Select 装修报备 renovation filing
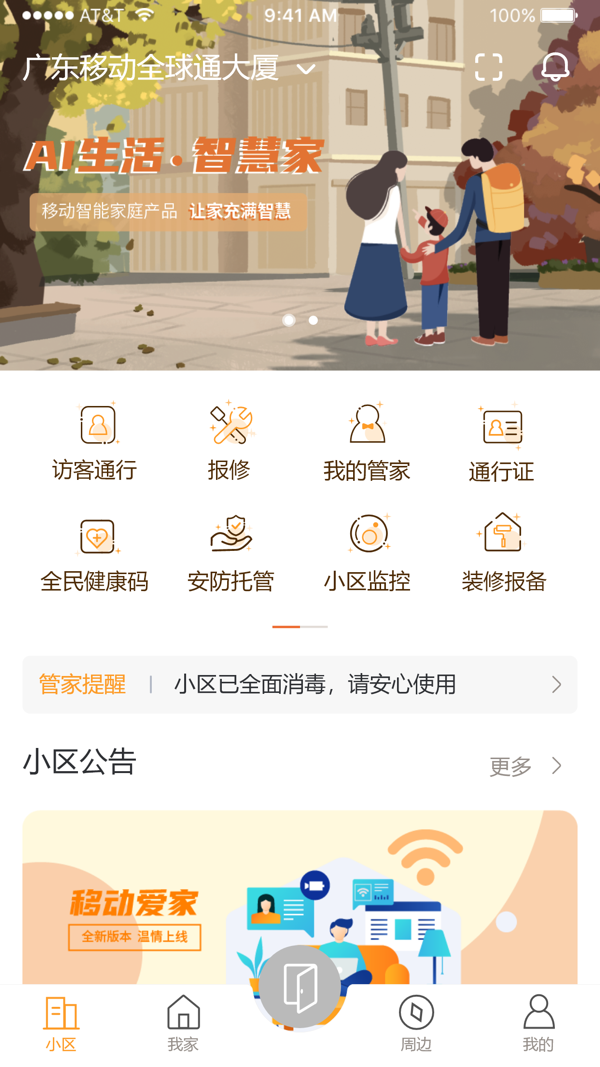 (503, 553)
